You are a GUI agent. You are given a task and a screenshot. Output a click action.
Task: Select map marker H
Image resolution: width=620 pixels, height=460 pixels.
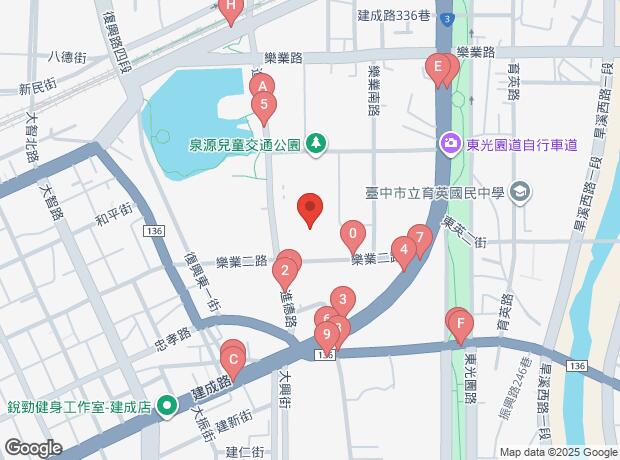(231, 10)
